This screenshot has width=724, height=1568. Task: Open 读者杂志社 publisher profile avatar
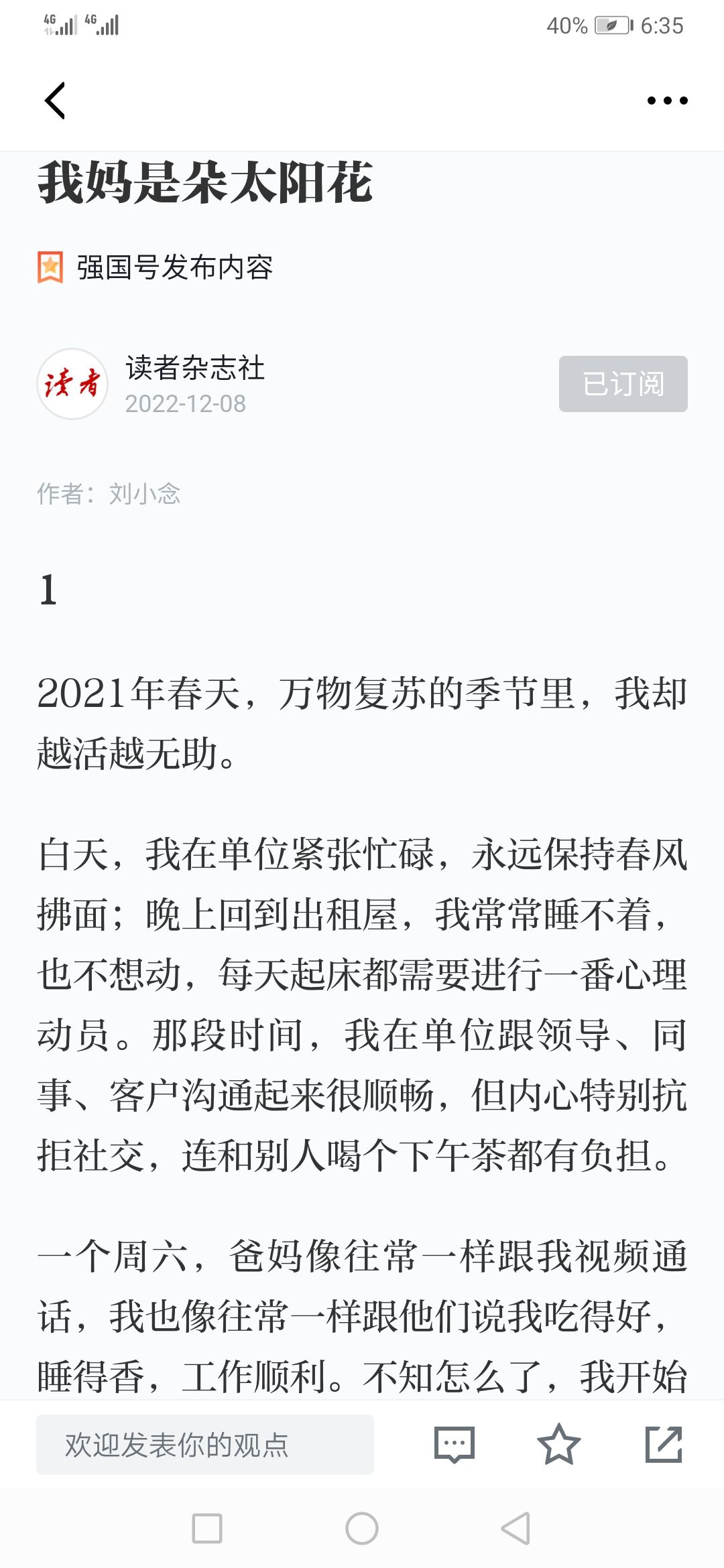coord(72,384)
